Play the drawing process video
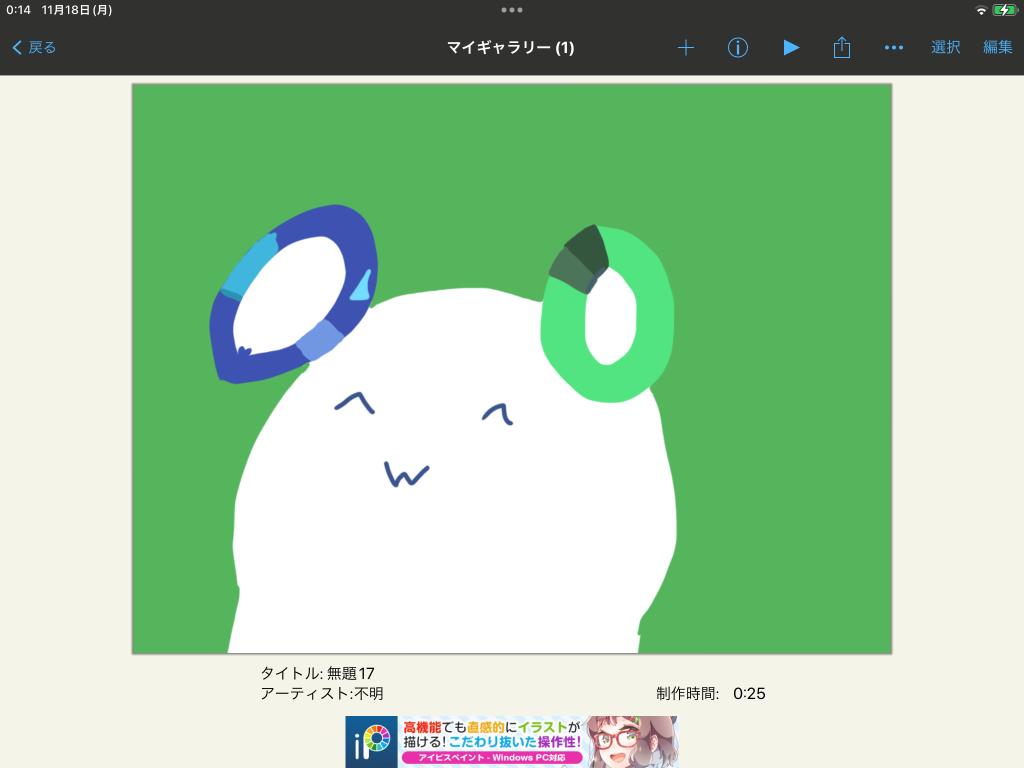This screenshot has height=768, width=1024. 791,47
